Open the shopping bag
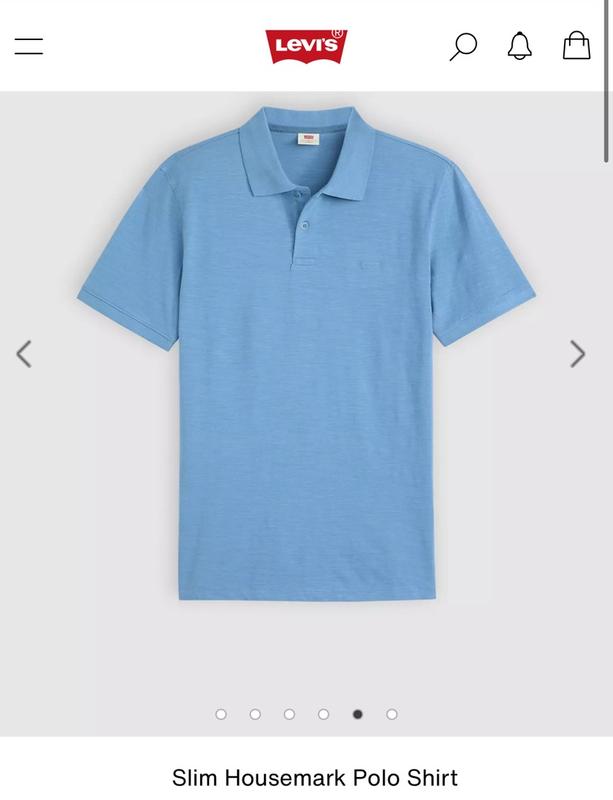The height and width of the screenshot is (800, 613). [576, 45]
